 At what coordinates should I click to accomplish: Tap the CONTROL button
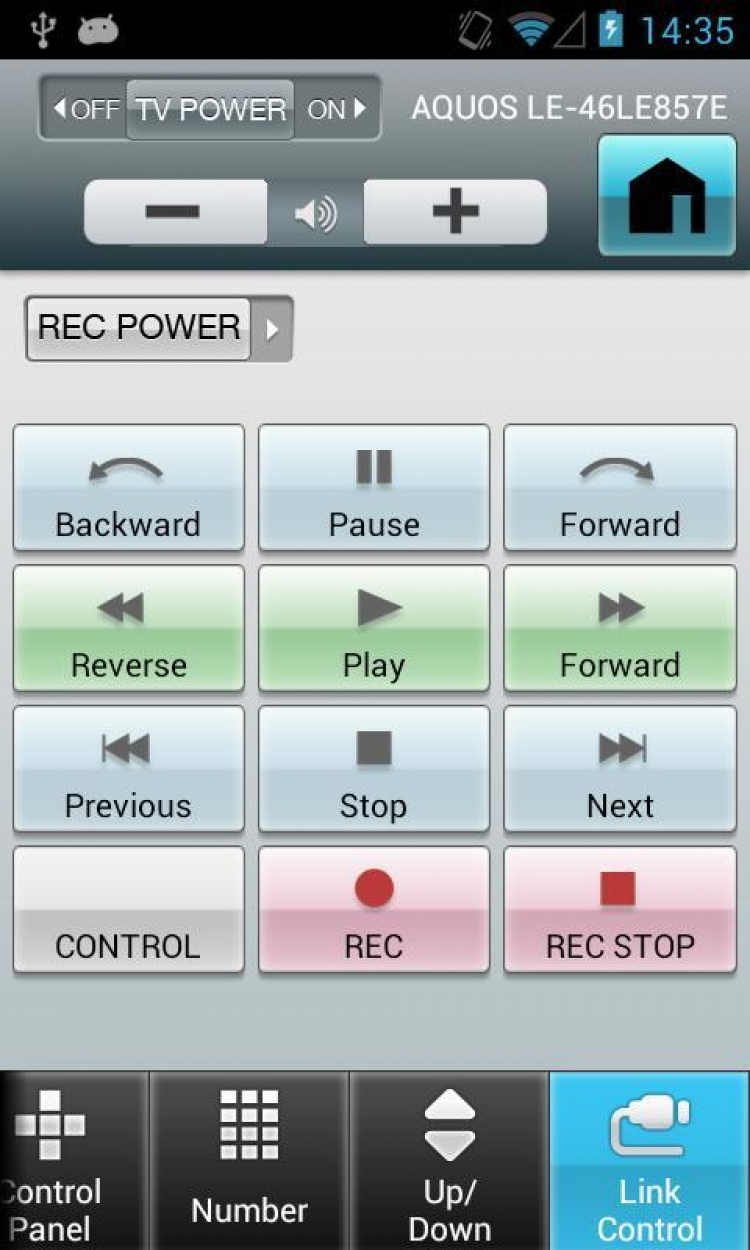pos(128,910)
